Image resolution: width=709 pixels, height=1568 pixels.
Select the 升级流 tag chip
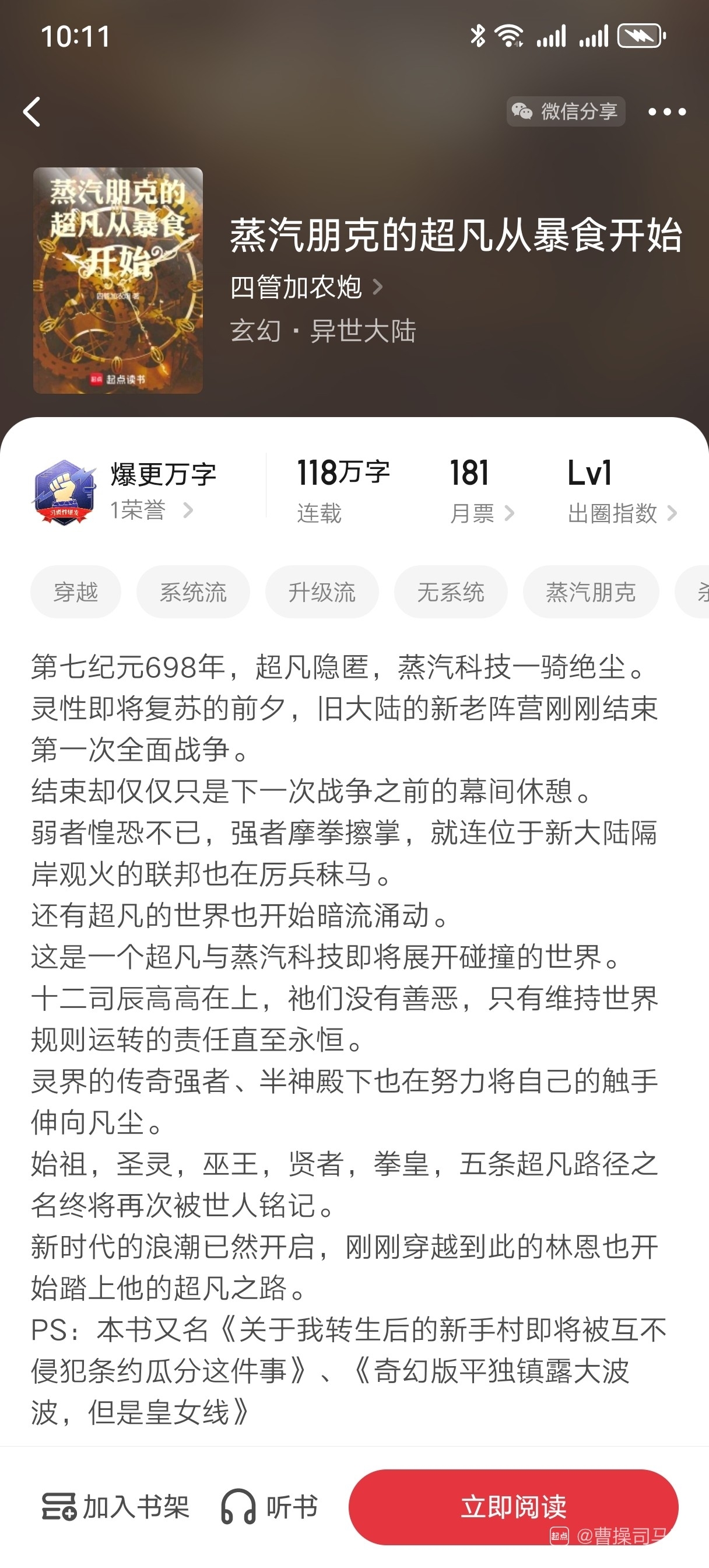click(321, 591)
